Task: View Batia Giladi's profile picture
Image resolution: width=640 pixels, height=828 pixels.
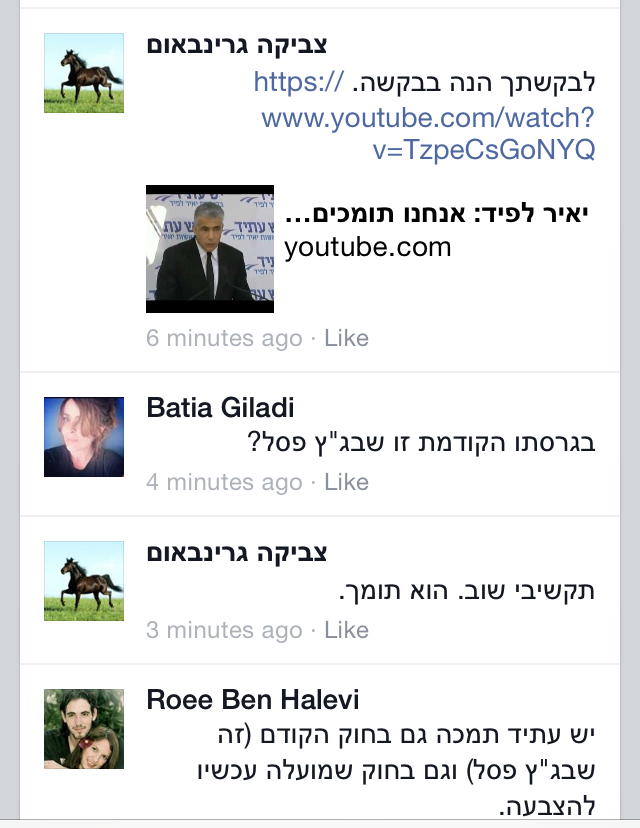Action: (84, 437)
